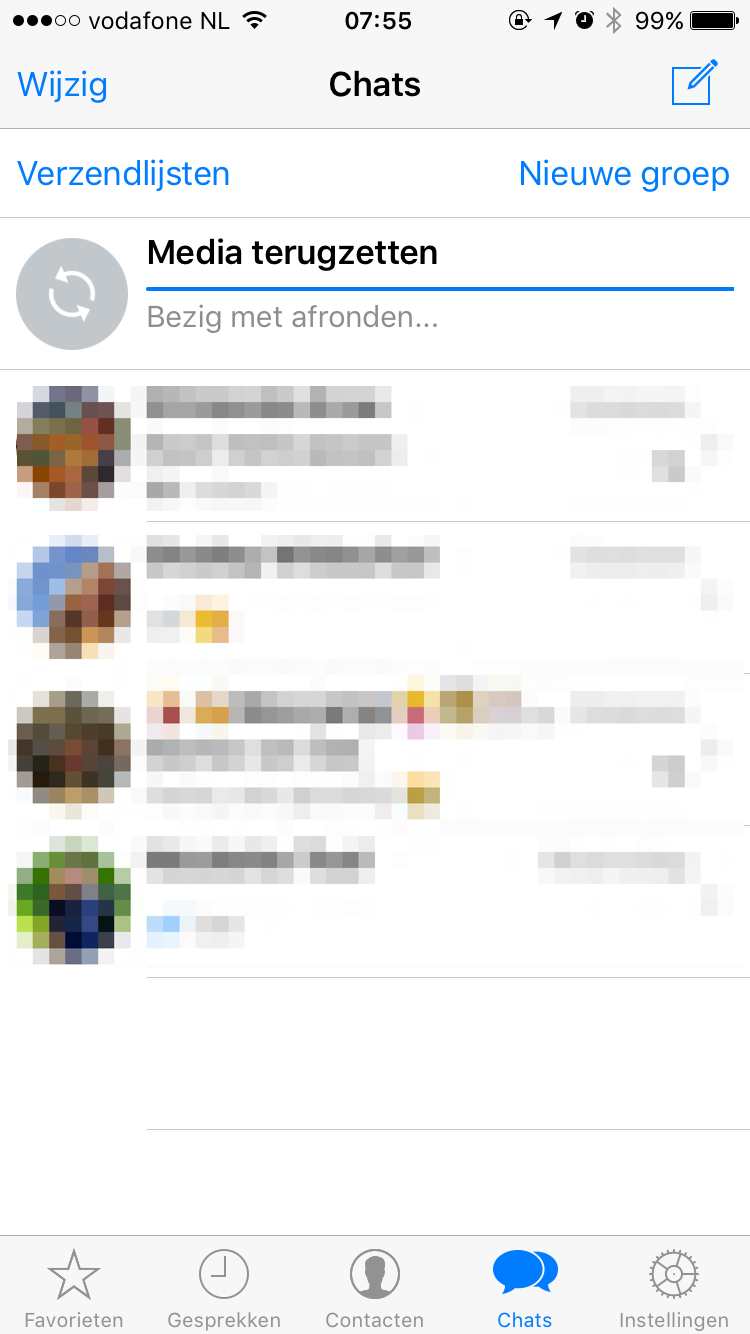The width and height of the screenshot is (750, 1334).
Task: Switch to the Favorieten tab
Action: tap(74, 1290)
